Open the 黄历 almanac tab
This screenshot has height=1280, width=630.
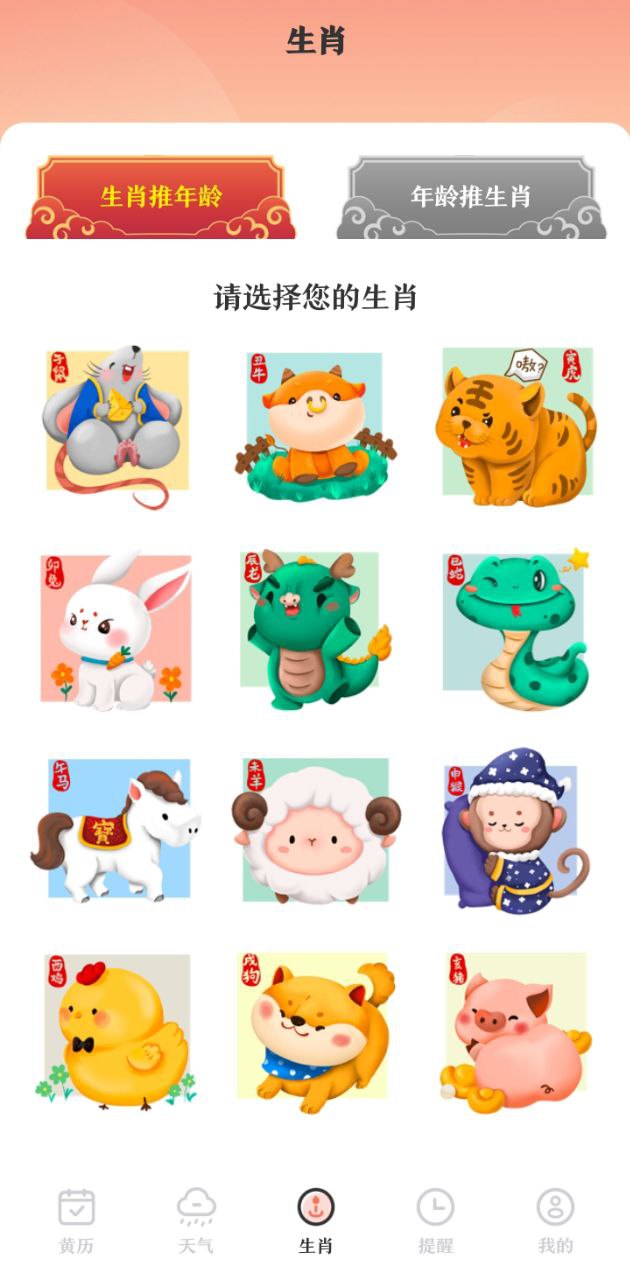[x=77, y=1220]
